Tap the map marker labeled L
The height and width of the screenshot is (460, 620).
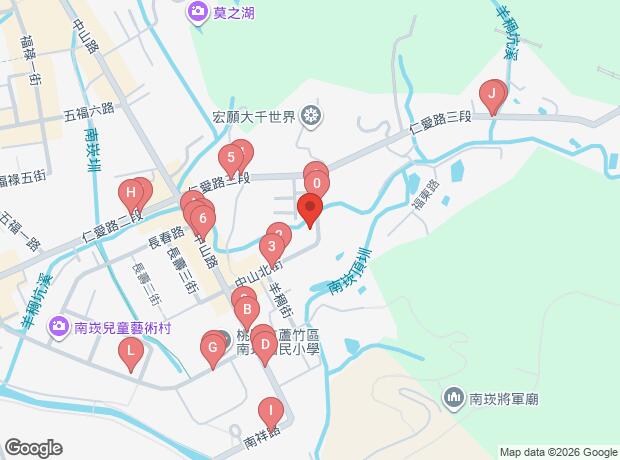131,353
